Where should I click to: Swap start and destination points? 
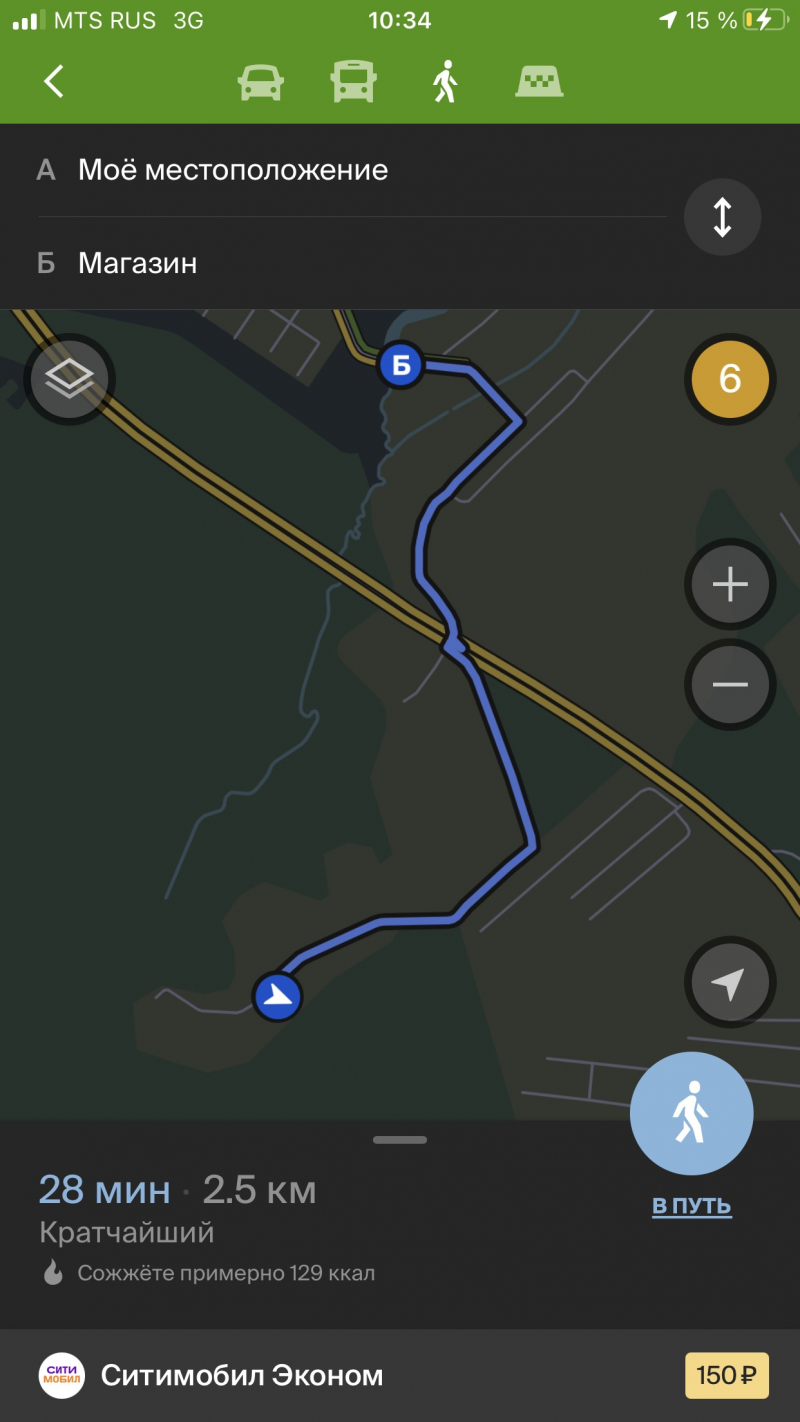pyautogui.click(x=722, y=217)
